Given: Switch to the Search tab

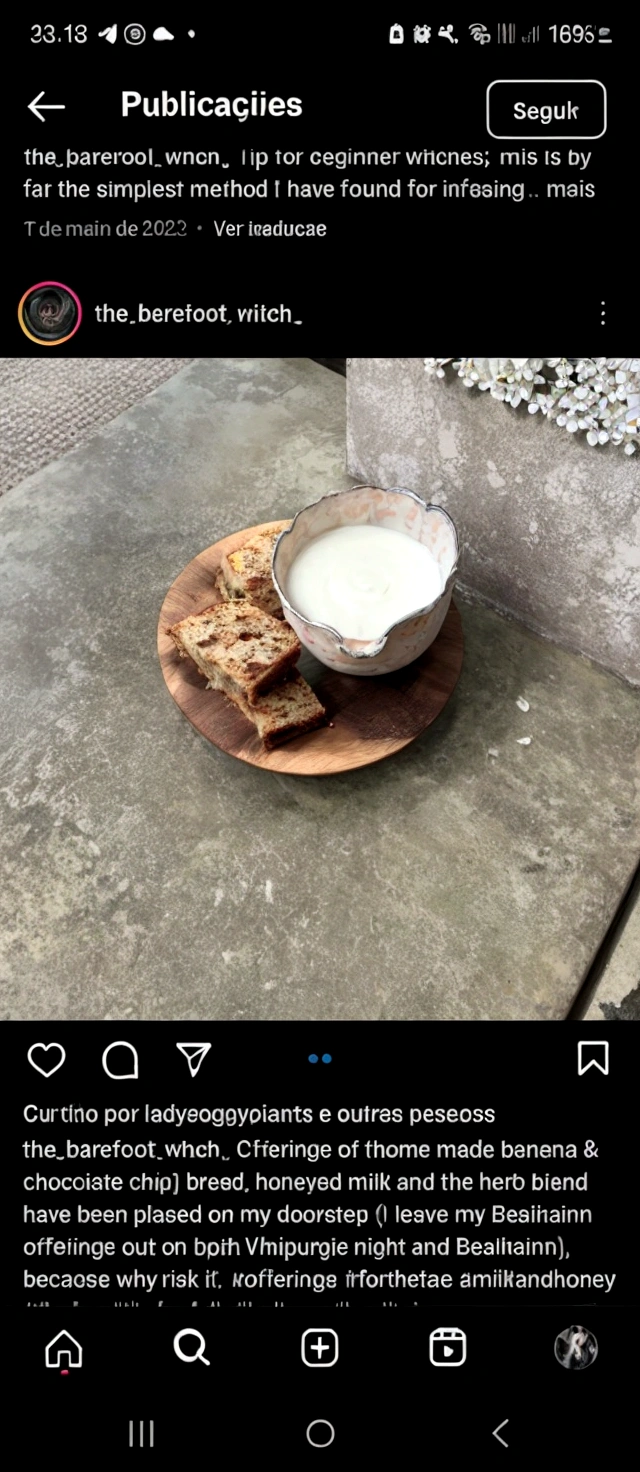Looking at the screenshot, I should tap(191, 1348).
